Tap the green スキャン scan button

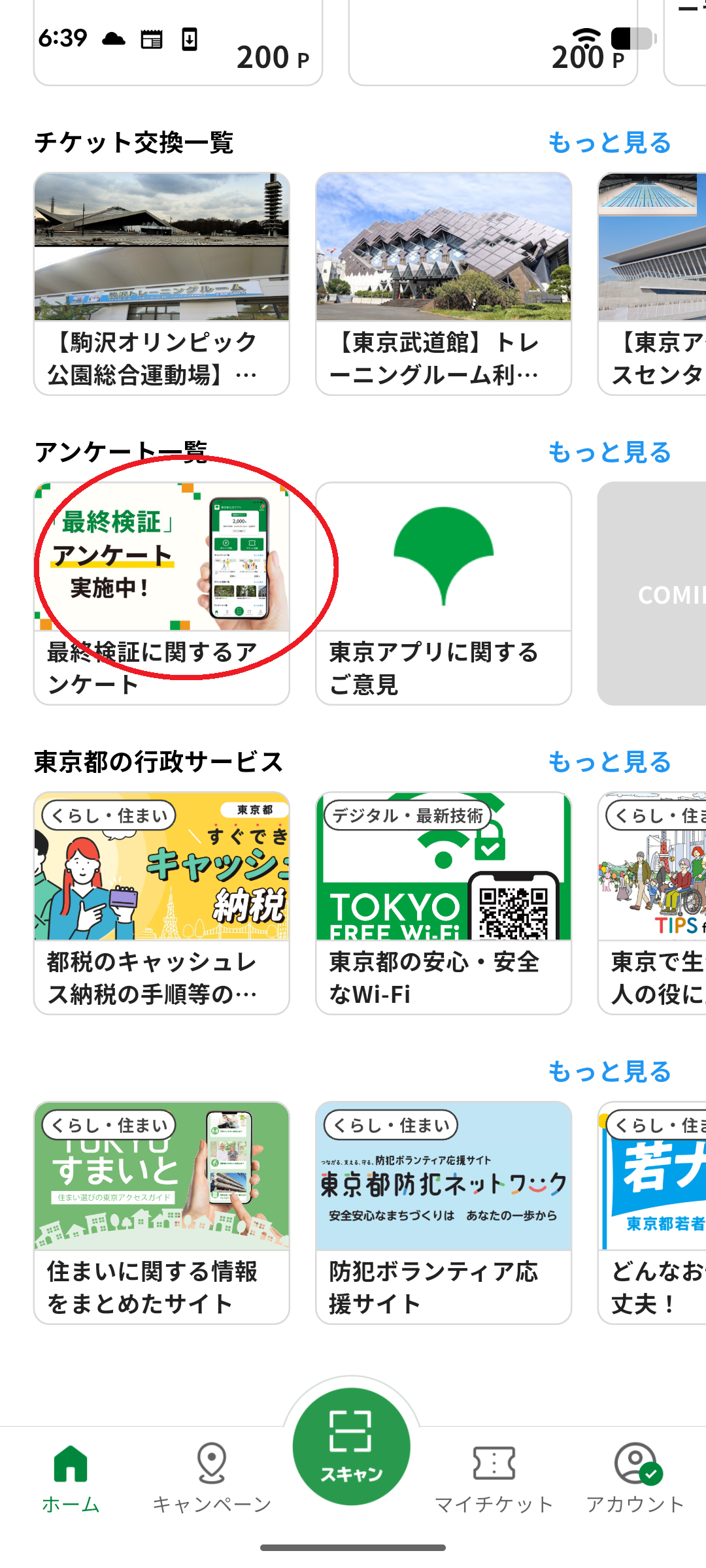pyautogui.click(x=351, y=1445)
